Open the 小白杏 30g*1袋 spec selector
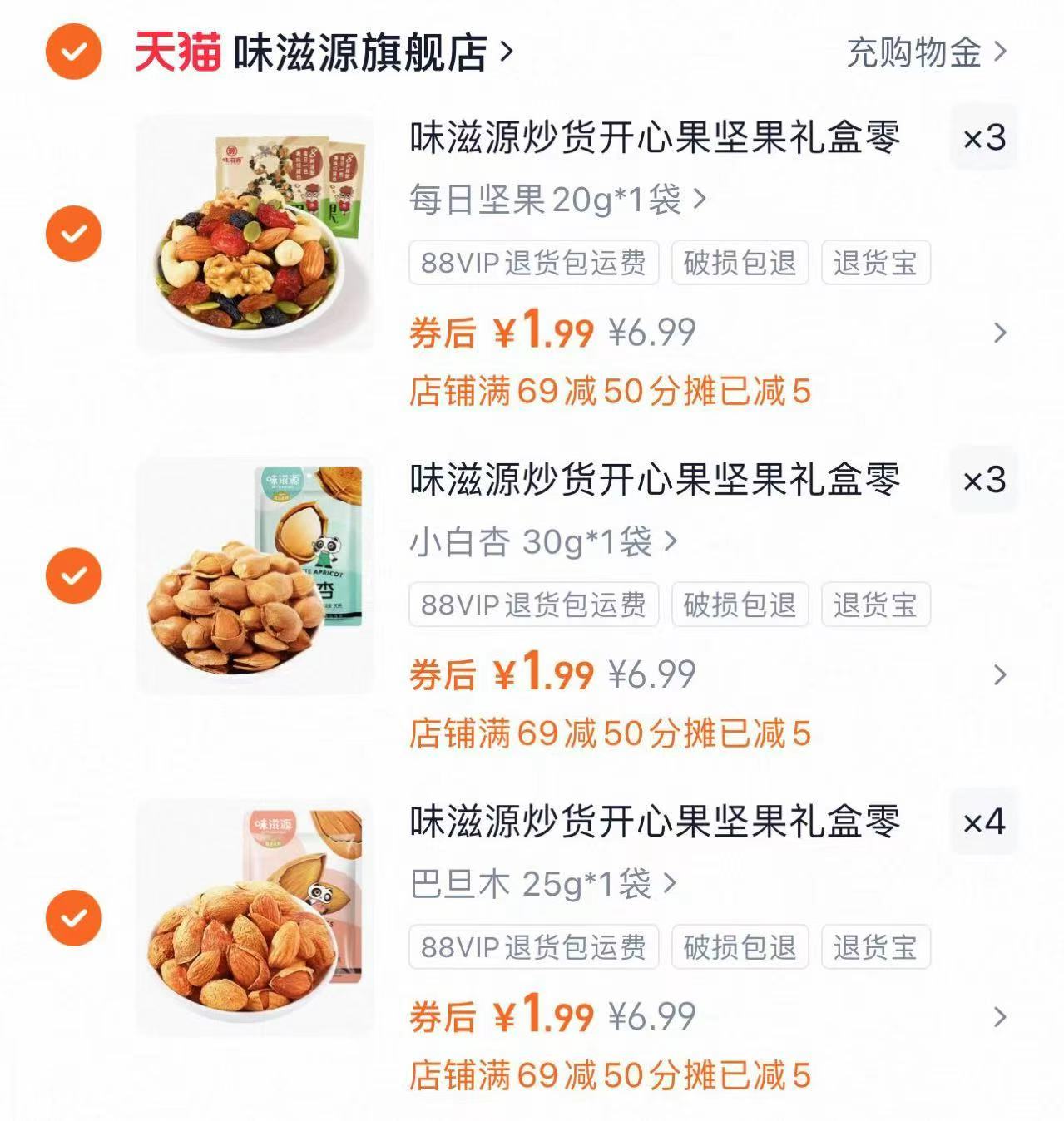Viewport: 1064px width, 1121px height. [541, 541]
